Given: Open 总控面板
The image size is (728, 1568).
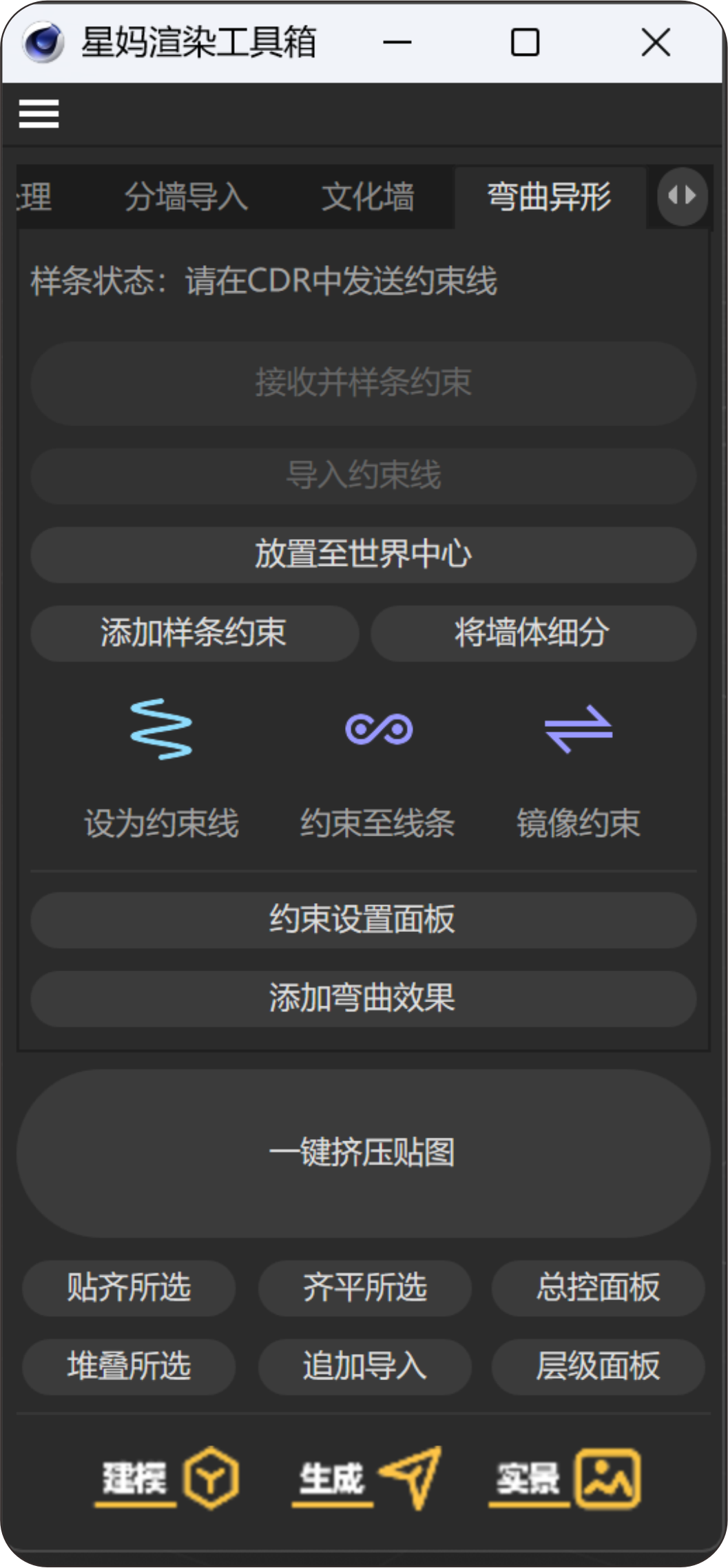Looking at the screenshot, I should [x=598, y=1288].
